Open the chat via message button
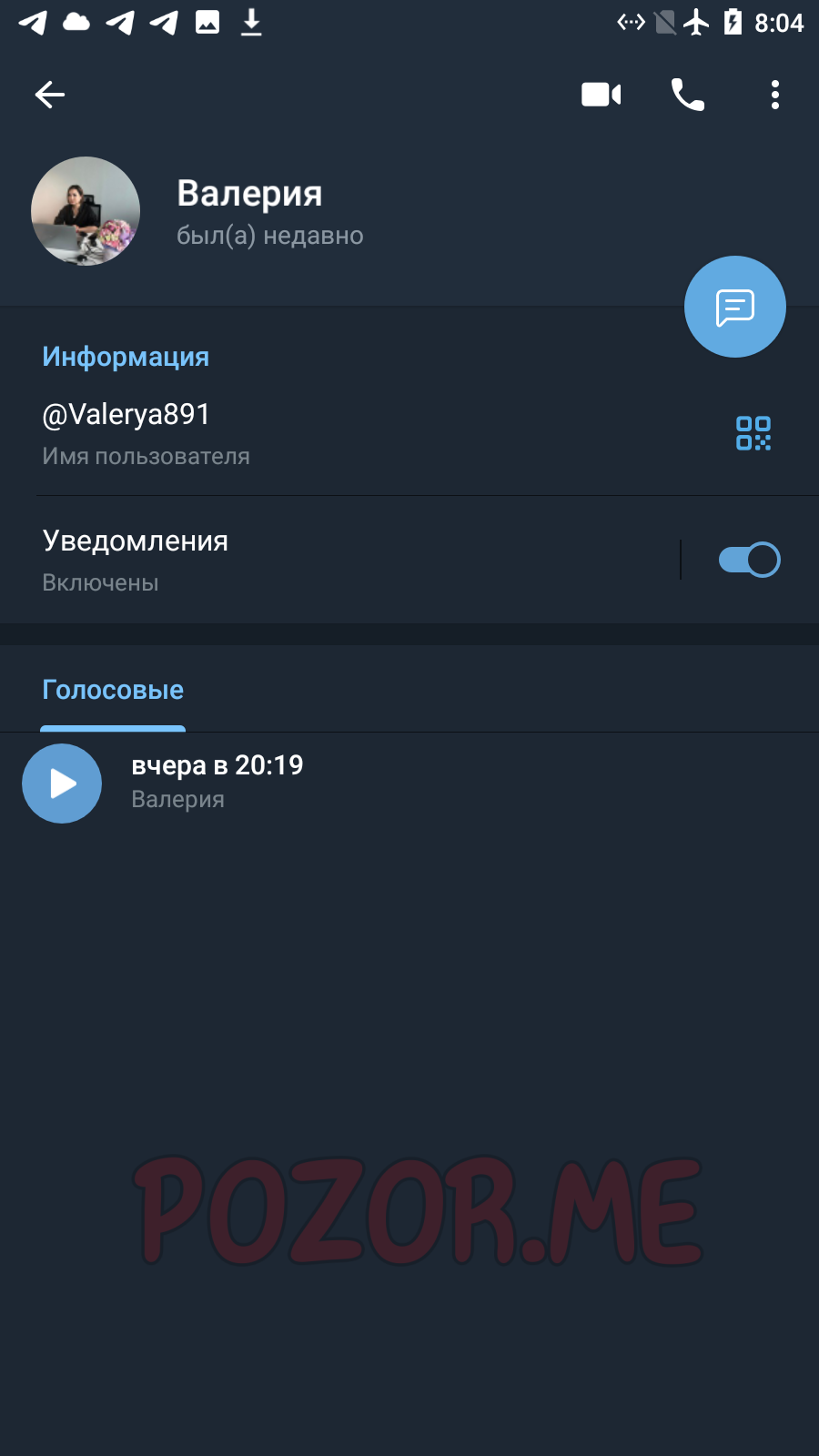Image resolution: width=819 pixels, height=1456 pixels. tap(735, 307)
